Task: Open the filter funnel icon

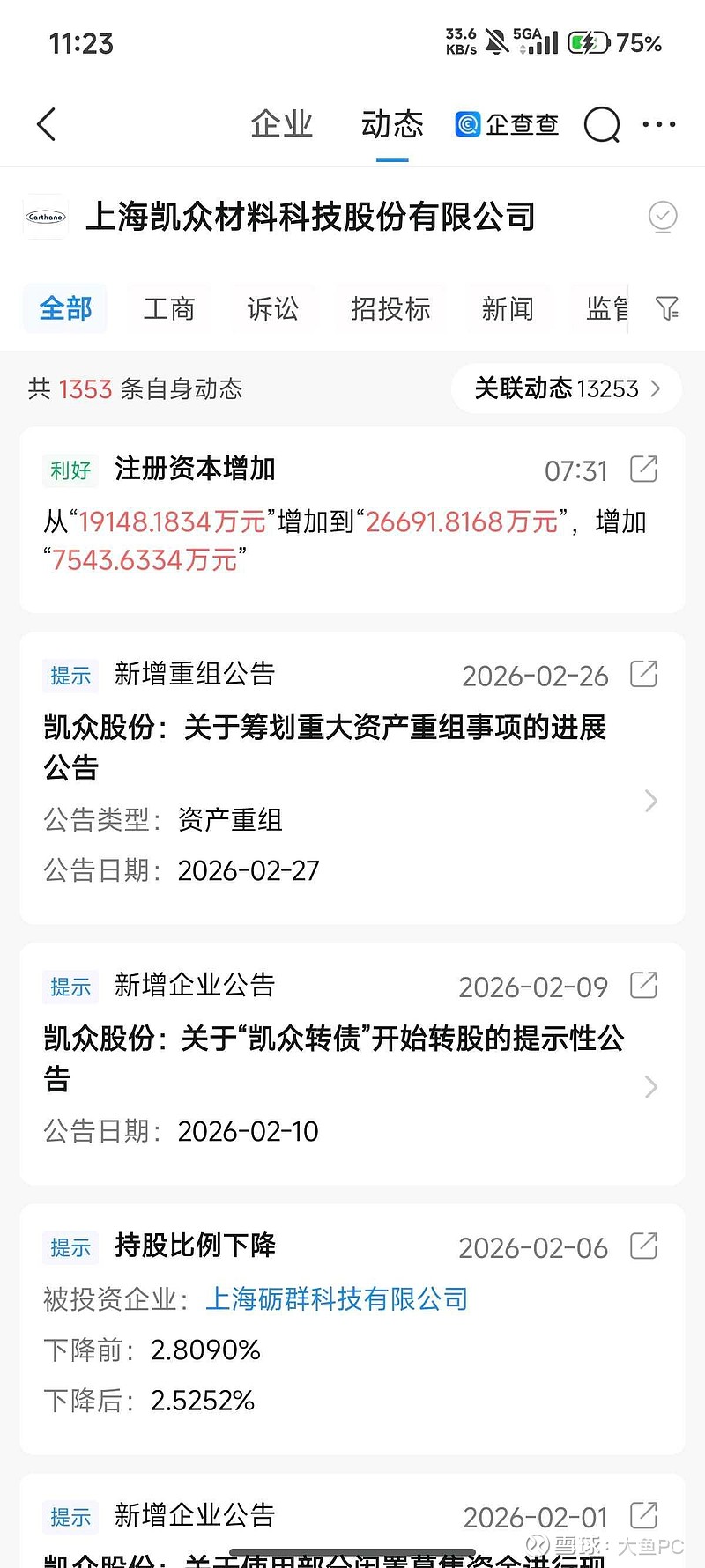Action: [x=667, y=308]
